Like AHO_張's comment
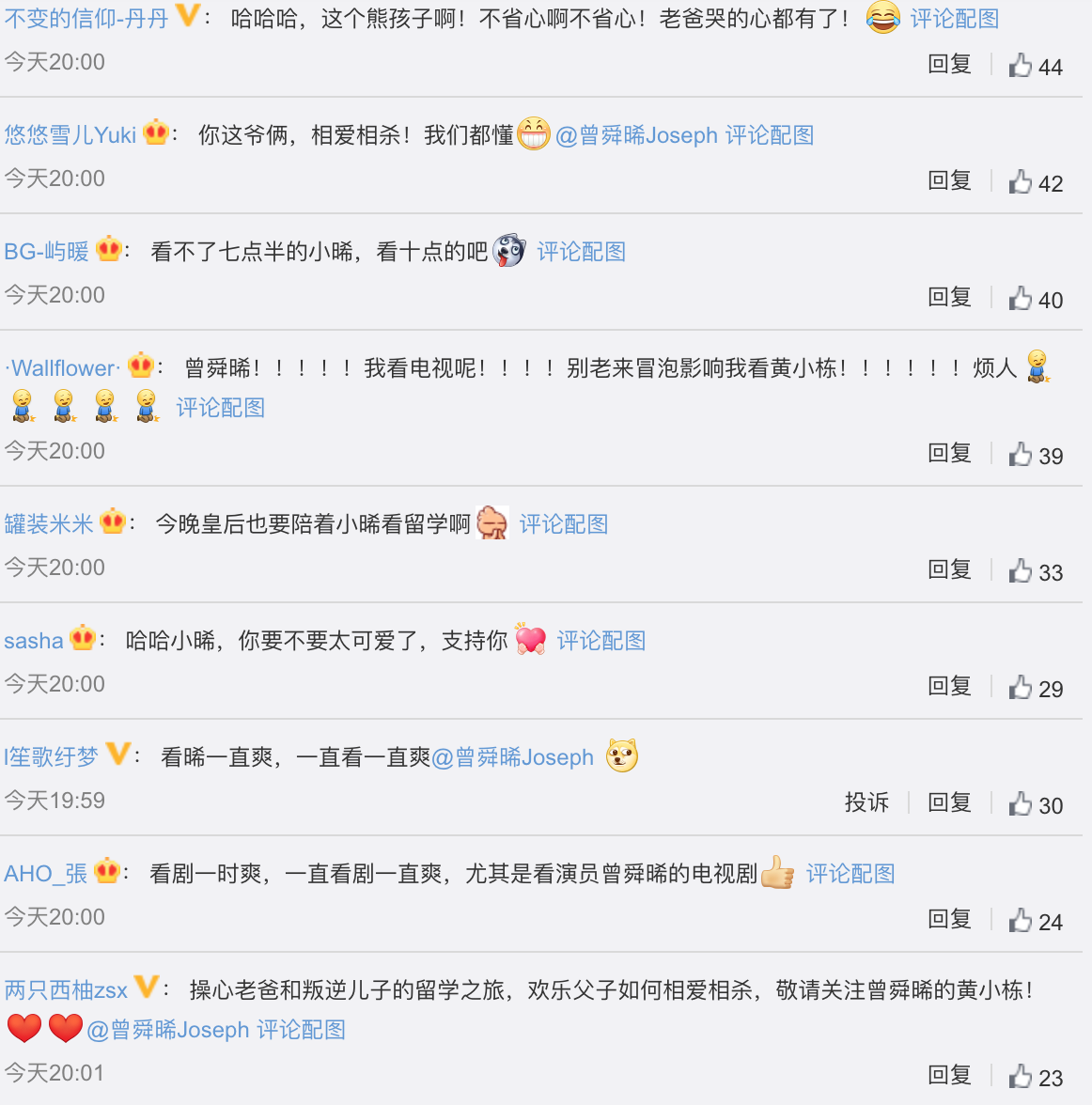Viewport: 1092px width, 1105px height. pos(1035,921)
